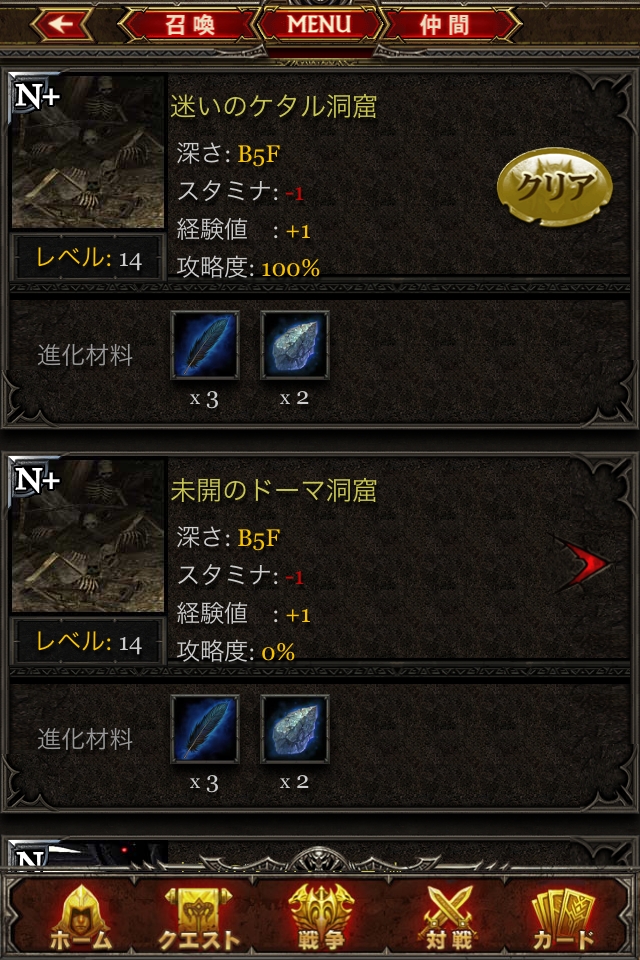
Task: Switch to the 対戦 tab
Action: click(443, 915)
